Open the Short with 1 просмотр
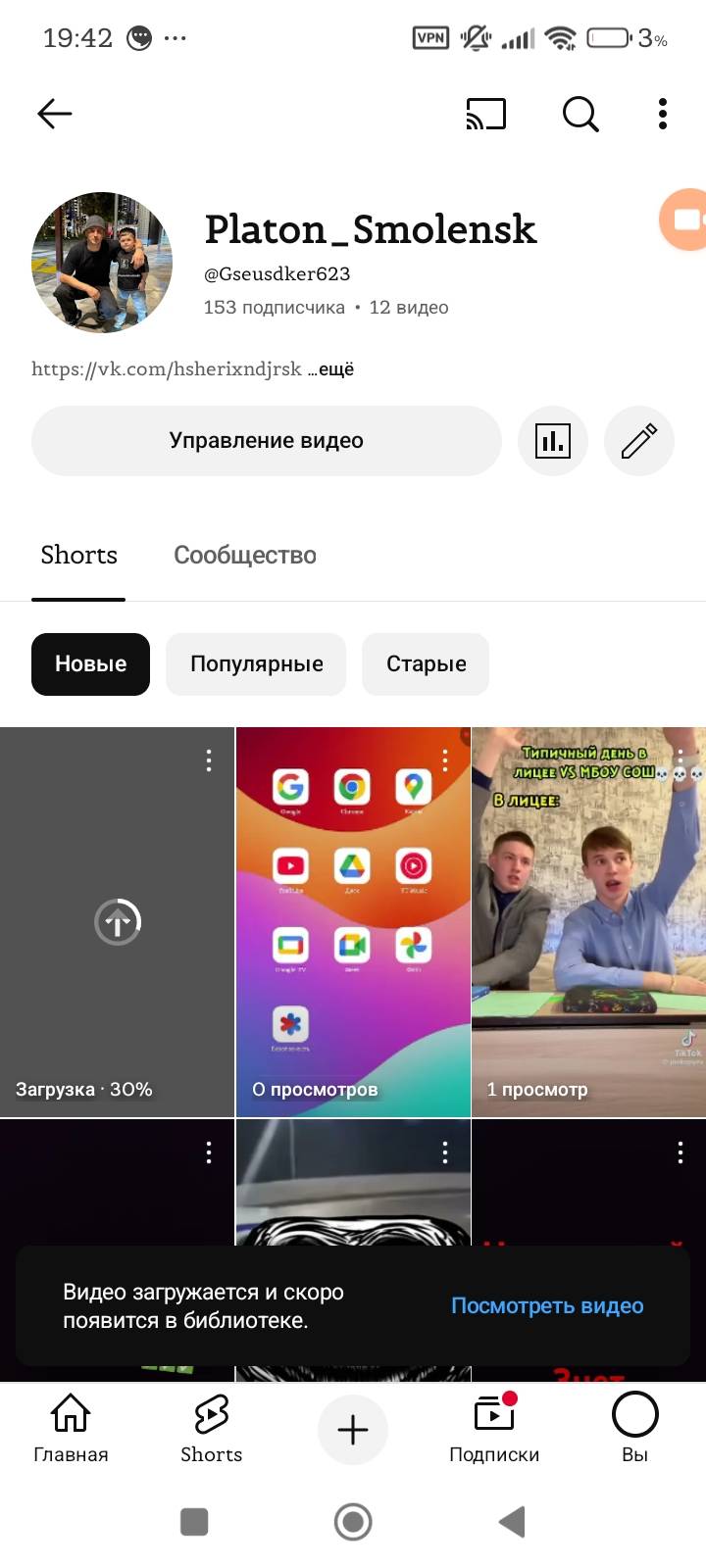The width and height of the screenshot is (706, 1568). 588,922
